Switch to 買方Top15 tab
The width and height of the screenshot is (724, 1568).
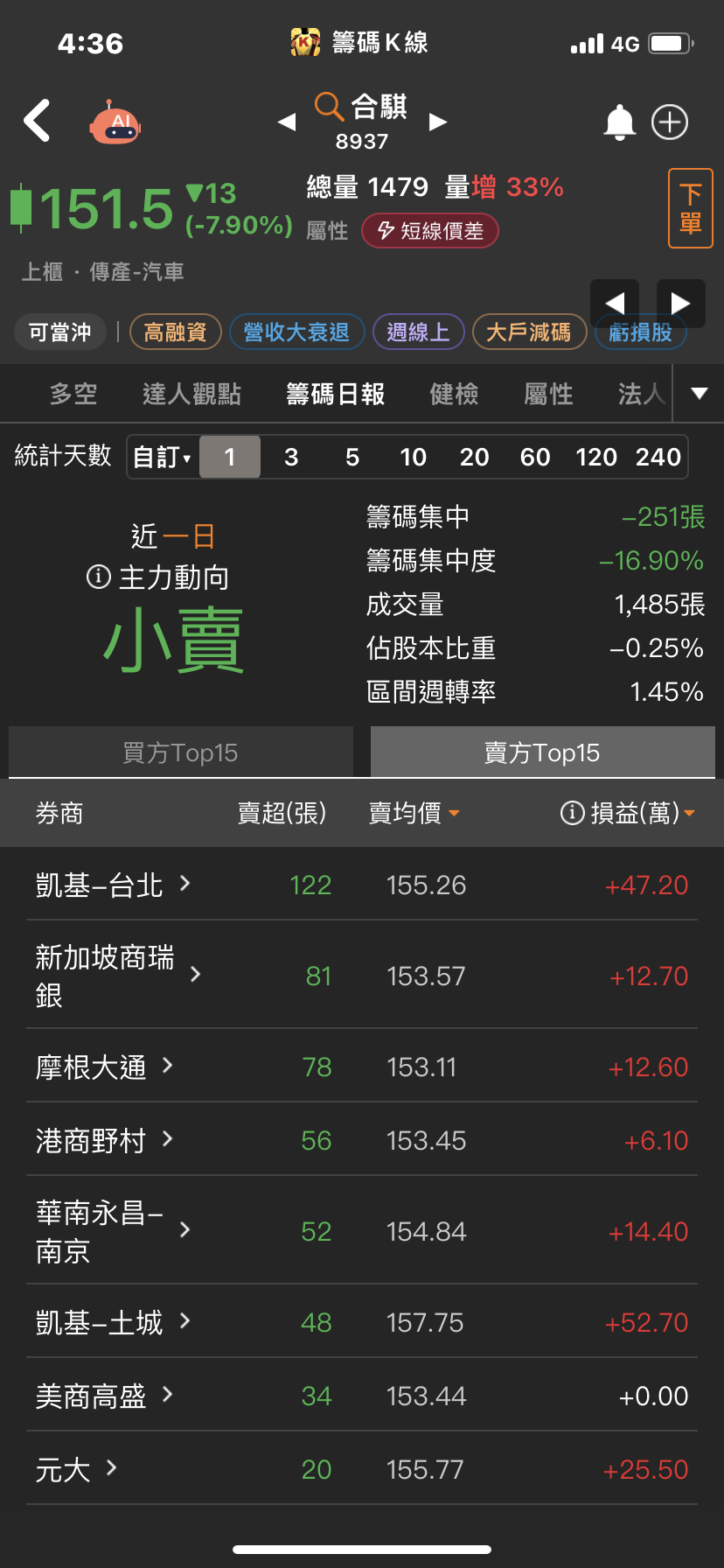tap(181, 752)
